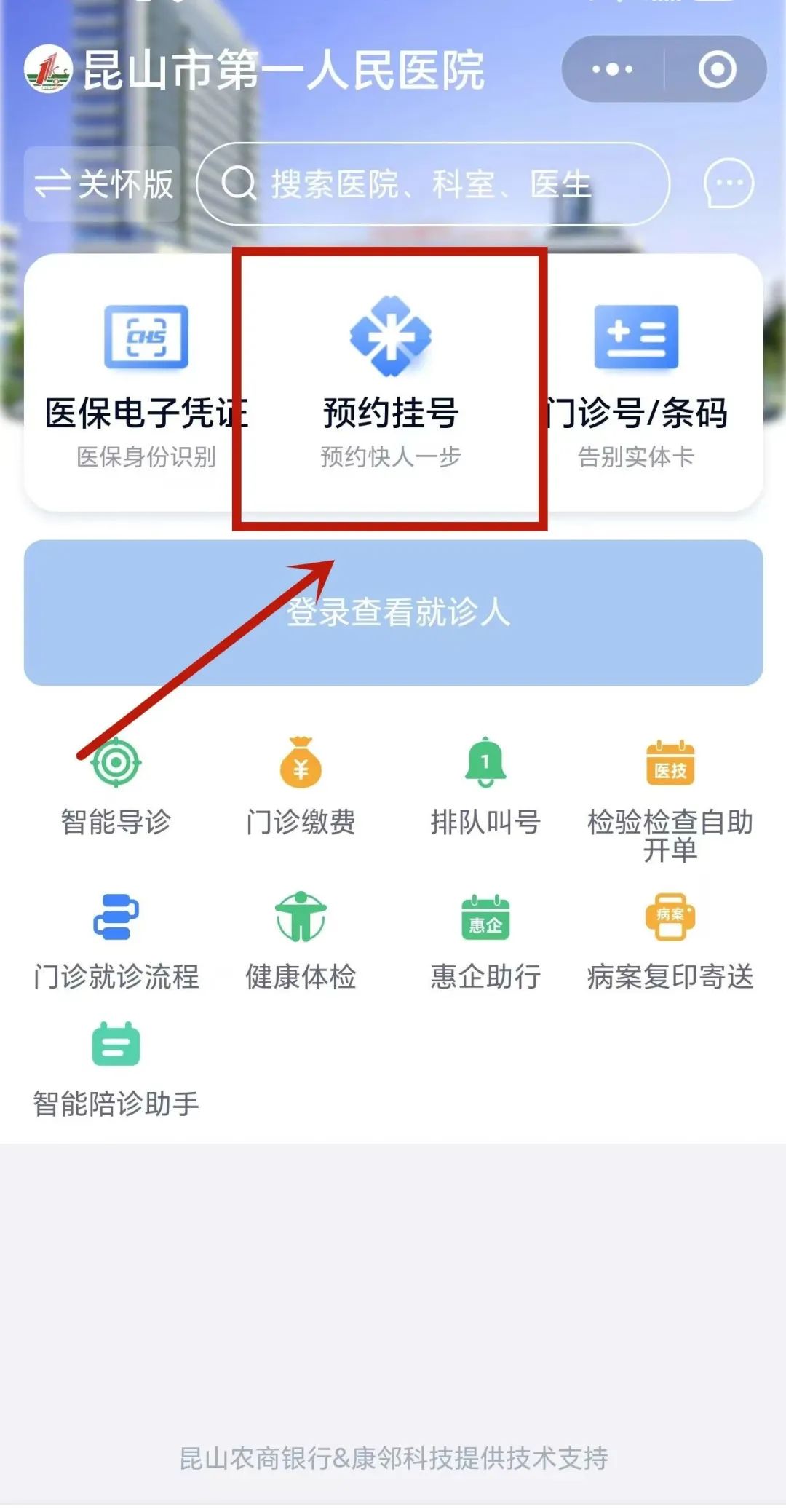
Task: Open 门诊号/条码 card
Action: (x=636, y=383)
